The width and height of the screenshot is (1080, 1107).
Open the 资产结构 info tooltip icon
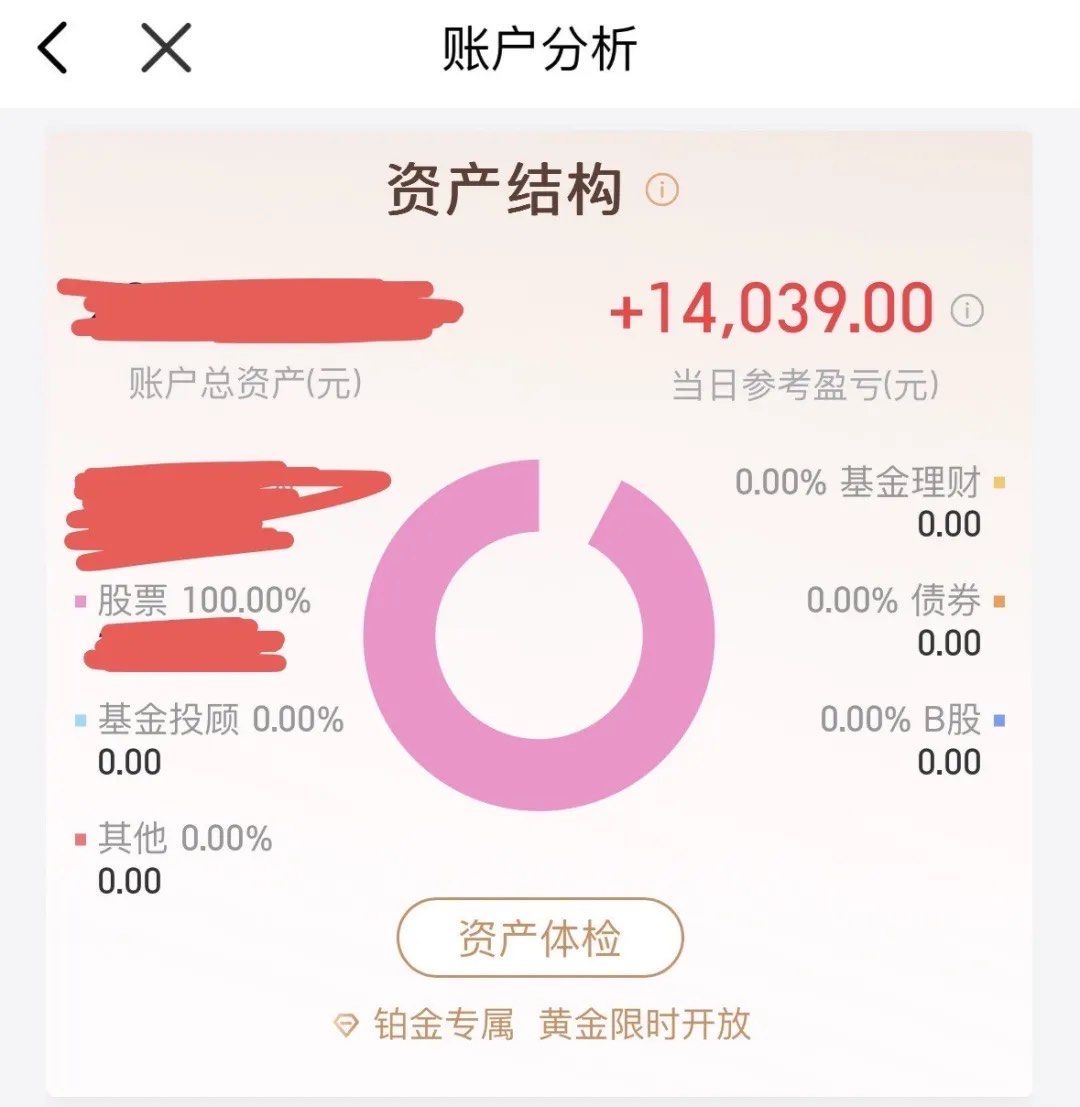(x=660, y=190)
